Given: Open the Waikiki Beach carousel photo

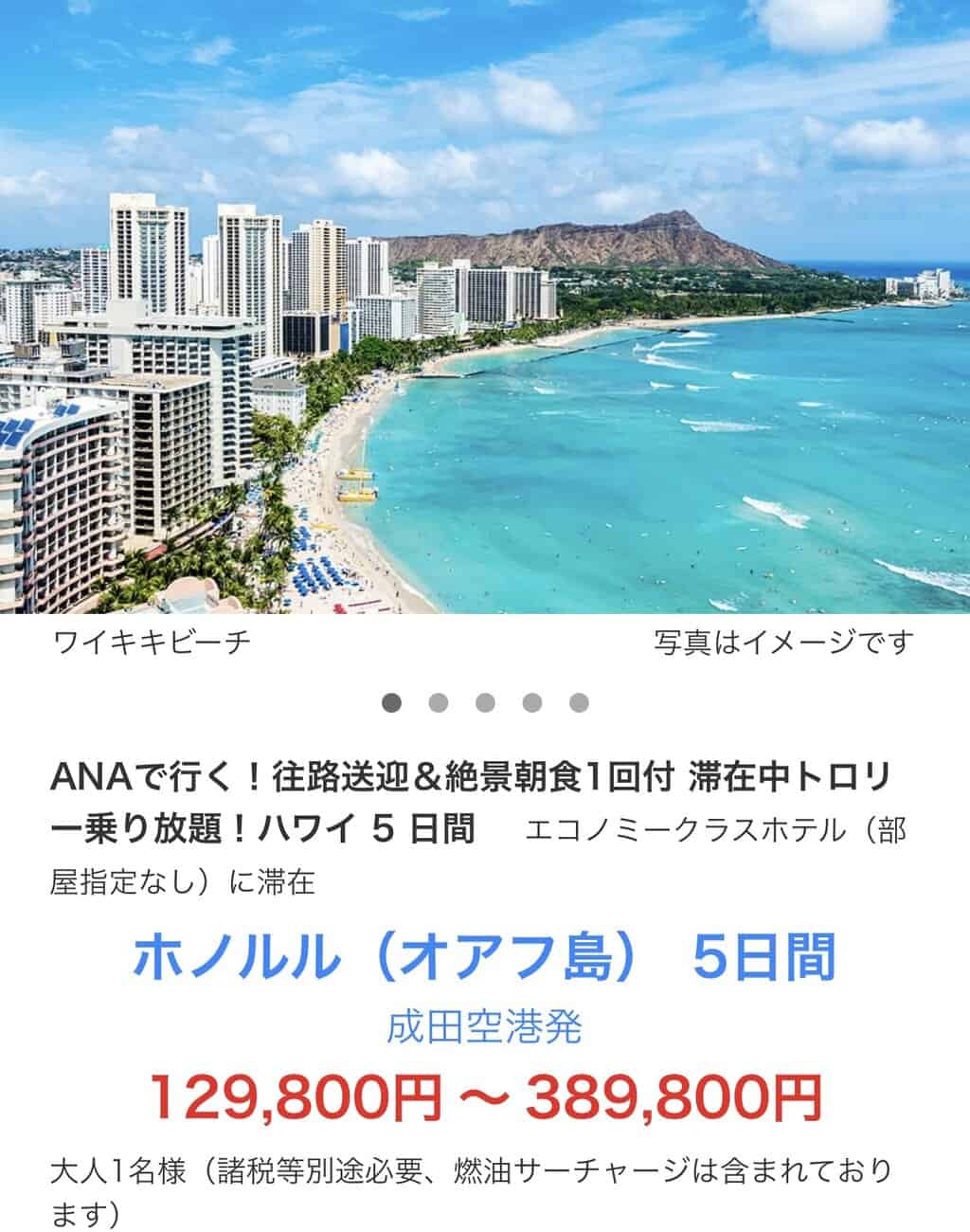Looking at the screenshot, I should coord(485,307).
